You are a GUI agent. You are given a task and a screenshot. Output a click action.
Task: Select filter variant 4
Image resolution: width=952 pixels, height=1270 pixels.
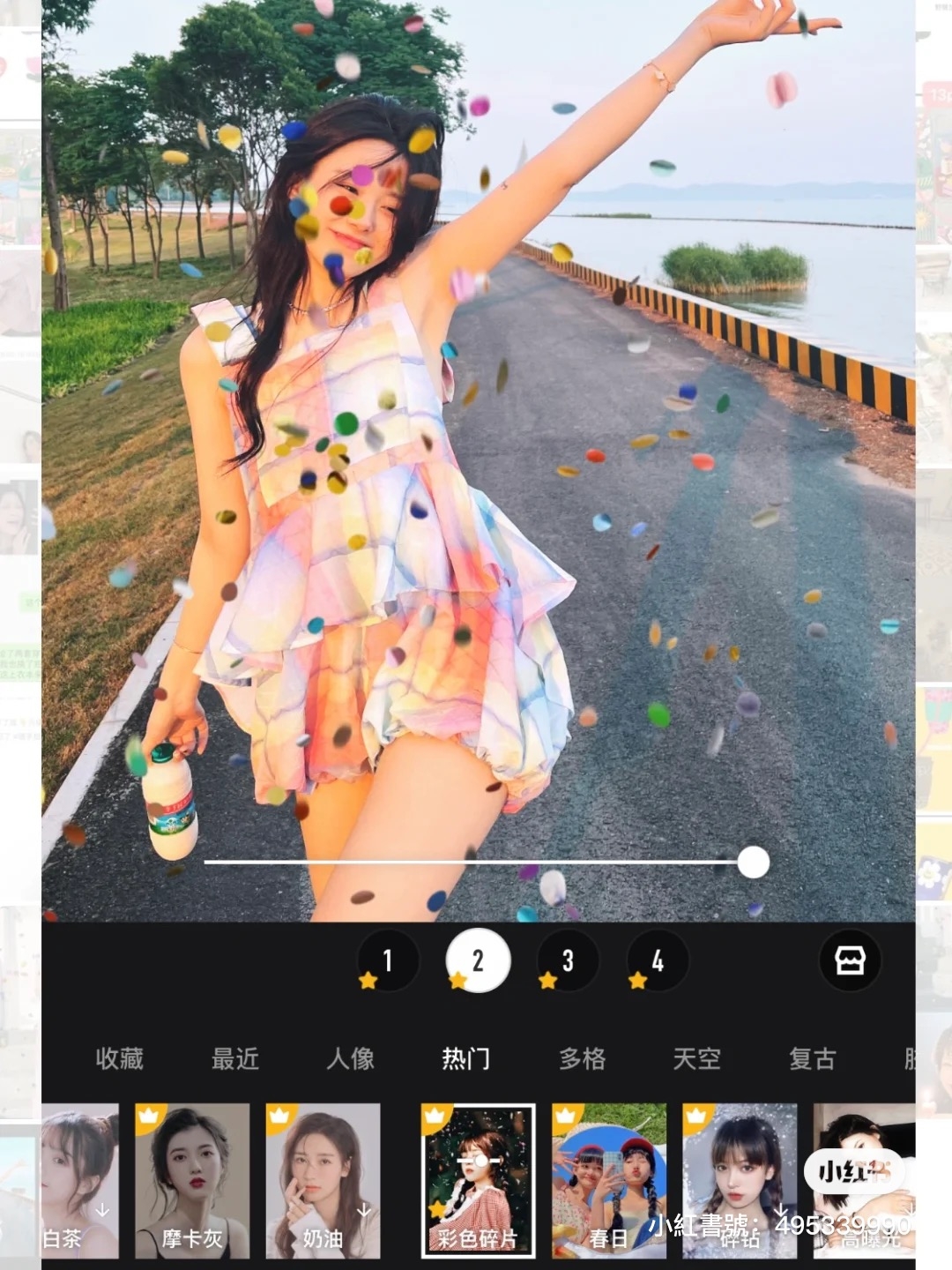[658, 960]
